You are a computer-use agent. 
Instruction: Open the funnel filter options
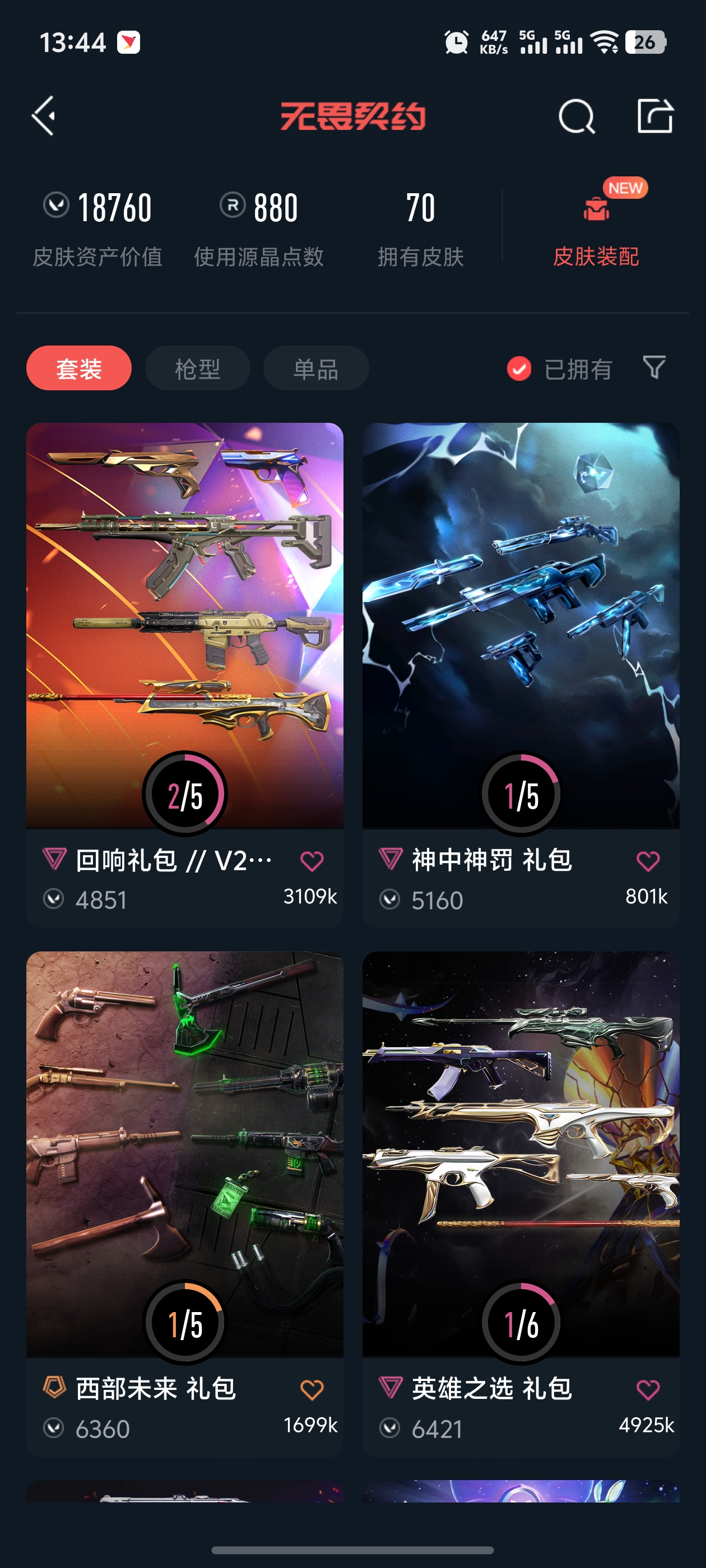pyautogui.click(x=654, y=368)
